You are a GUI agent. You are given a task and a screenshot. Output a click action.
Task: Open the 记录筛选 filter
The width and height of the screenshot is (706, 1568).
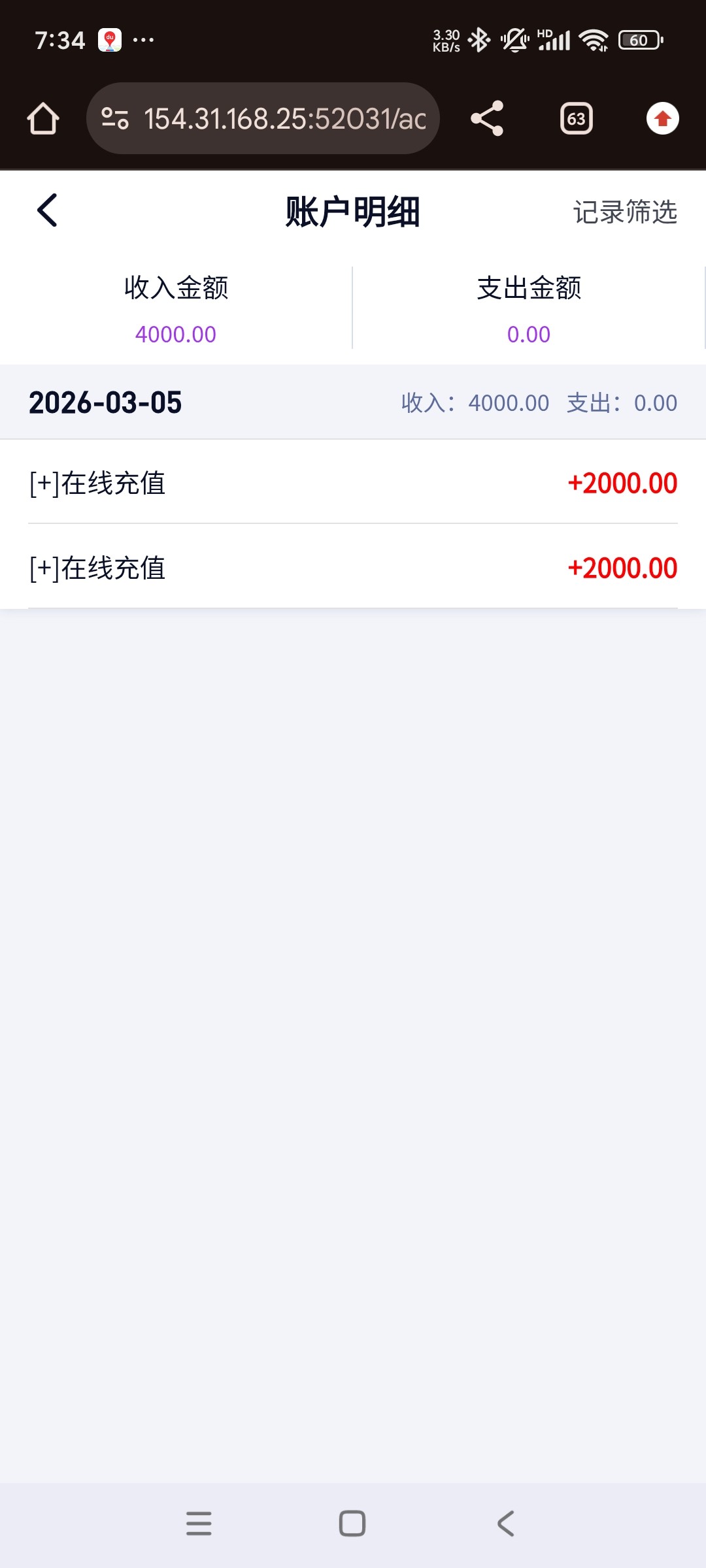coord(625,212)
